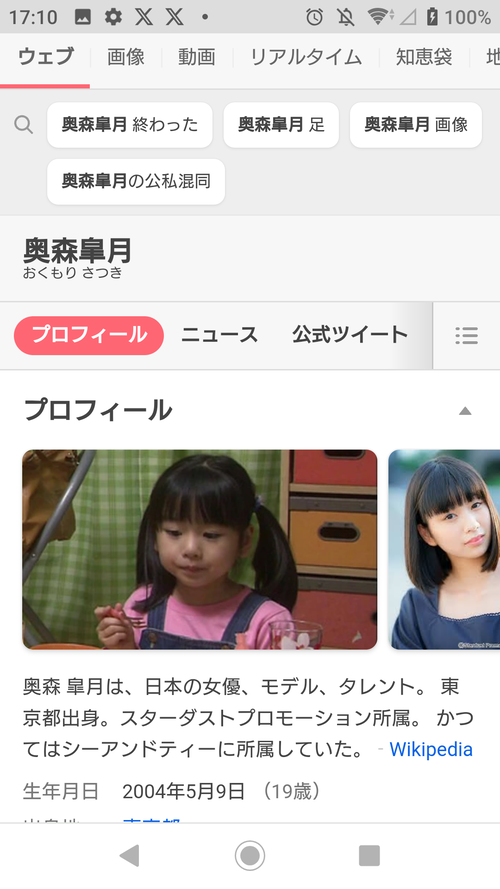Open the childhood photo with pigtails
This screenshot has width=500, height=889.
click(x=200, y=549)
